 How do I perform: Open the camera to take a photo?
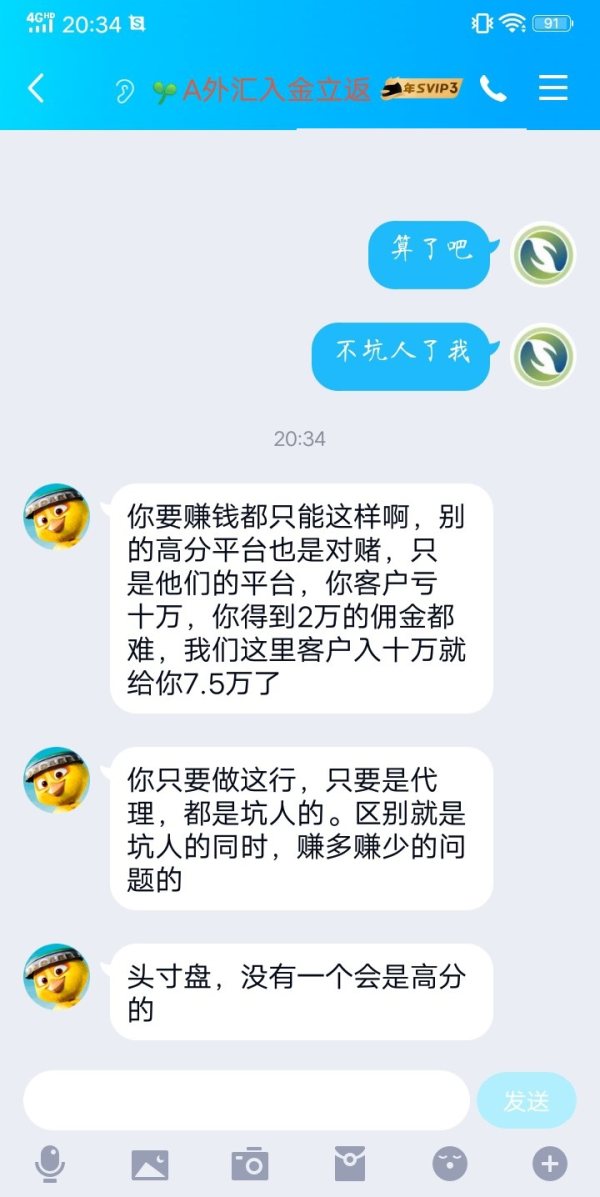click(250, 1165)
